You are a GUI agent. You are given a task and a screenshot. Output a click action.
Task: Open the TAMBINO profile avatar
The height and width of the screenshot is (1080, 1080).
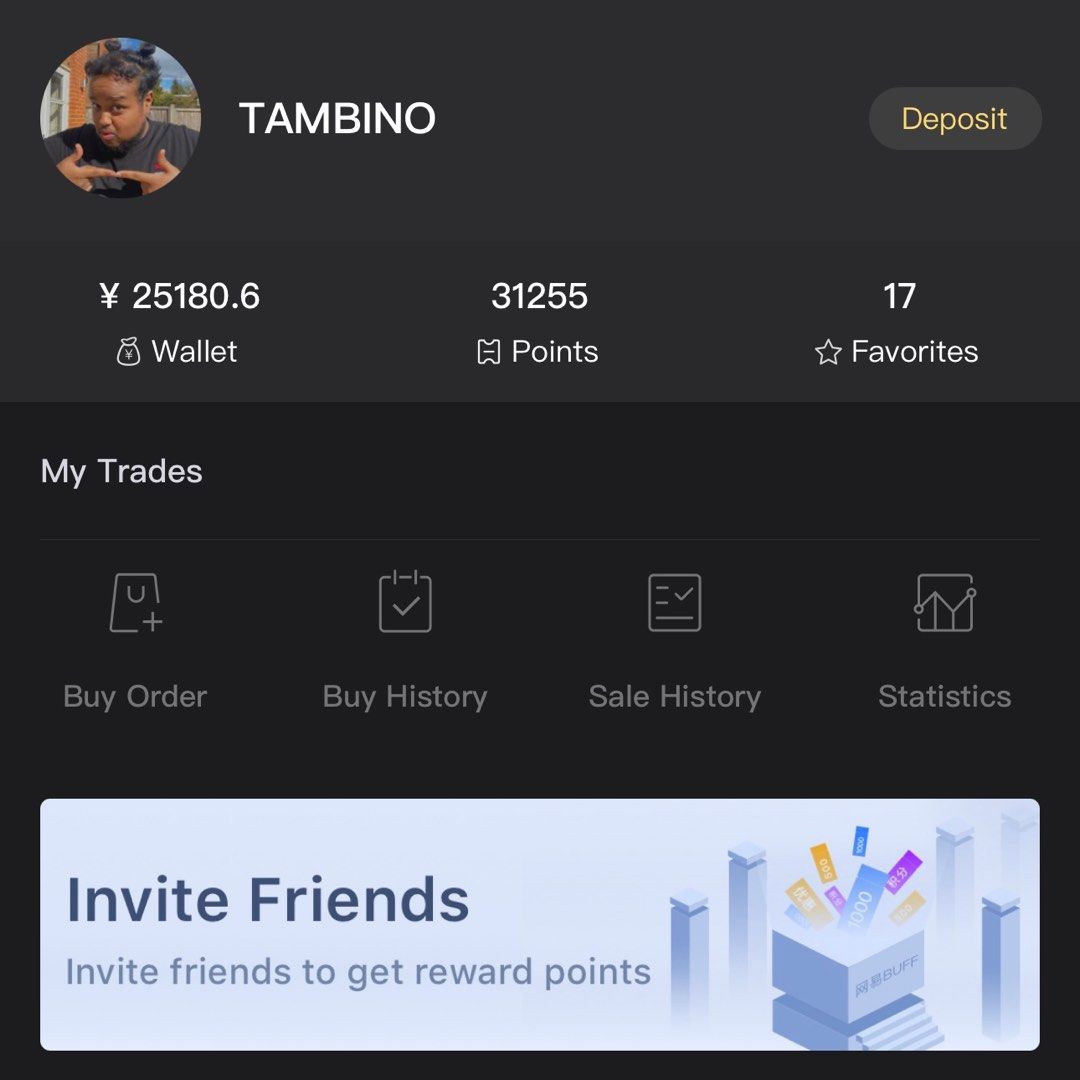pos(121,118)
